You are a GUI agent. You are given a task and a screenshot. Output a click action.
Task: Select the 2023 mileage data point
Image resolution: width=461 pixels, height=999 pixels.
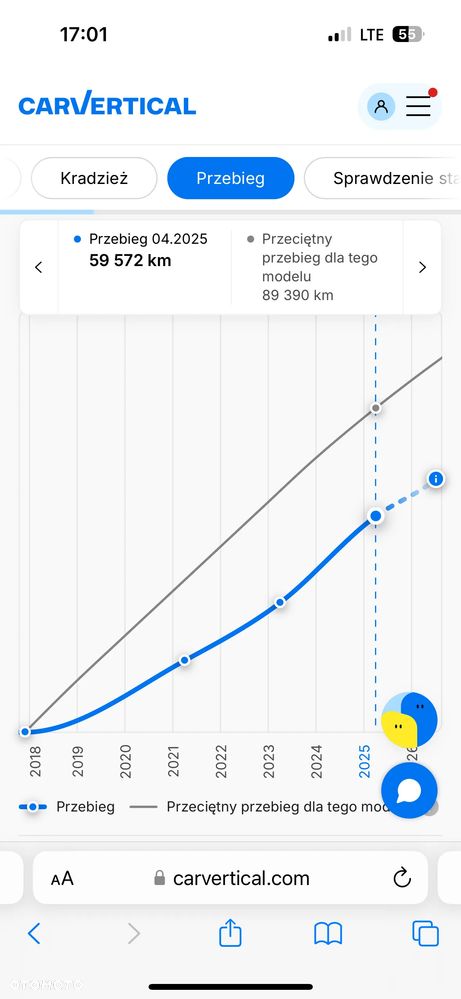[x=280, y=602]
